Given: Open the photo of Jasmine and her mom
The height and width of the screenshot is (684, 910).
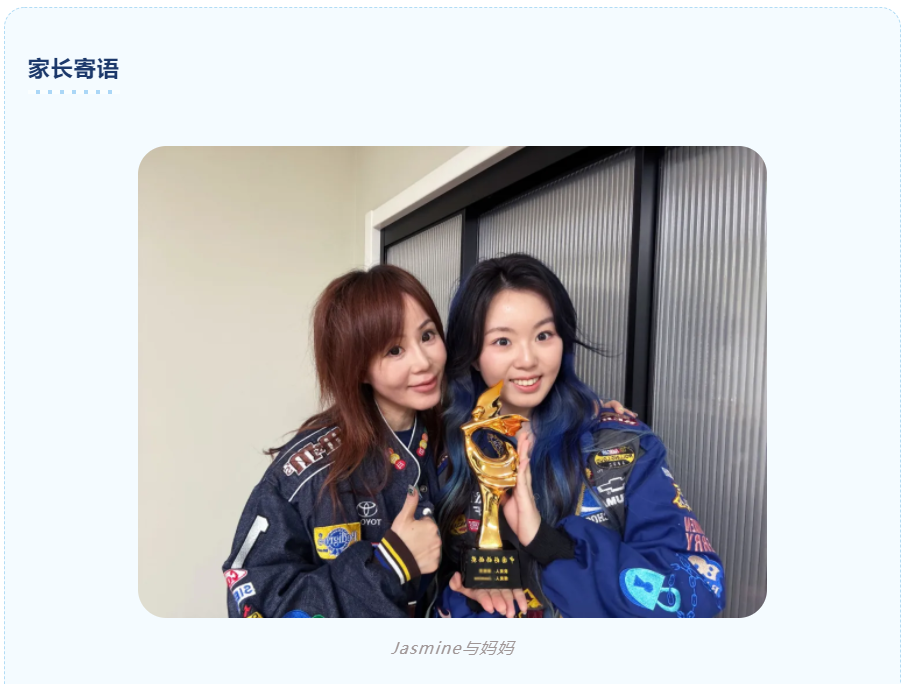Looking at the screenshot, I should (x=452, y=381).
